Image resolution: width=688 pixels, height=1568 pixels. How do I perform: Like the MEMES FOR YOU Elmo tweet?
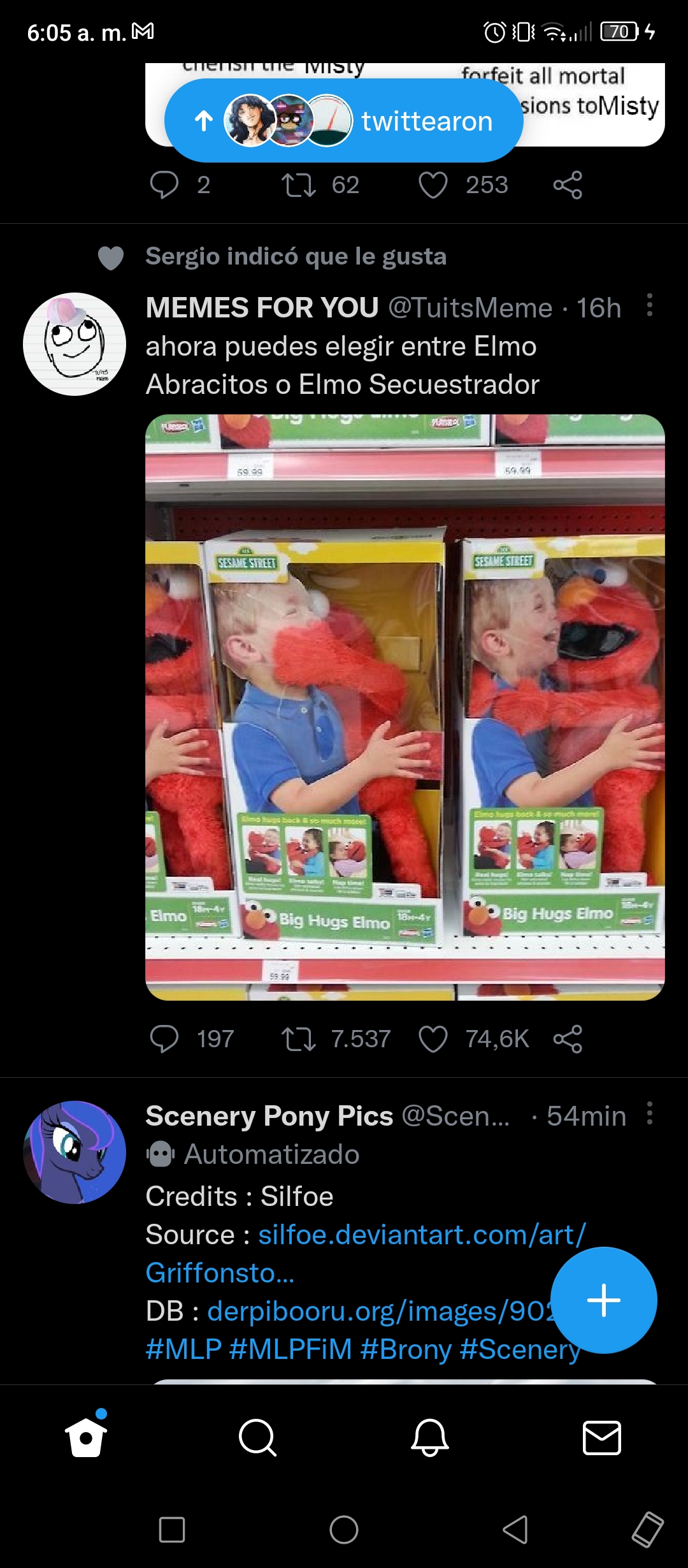coord(433,1039)
